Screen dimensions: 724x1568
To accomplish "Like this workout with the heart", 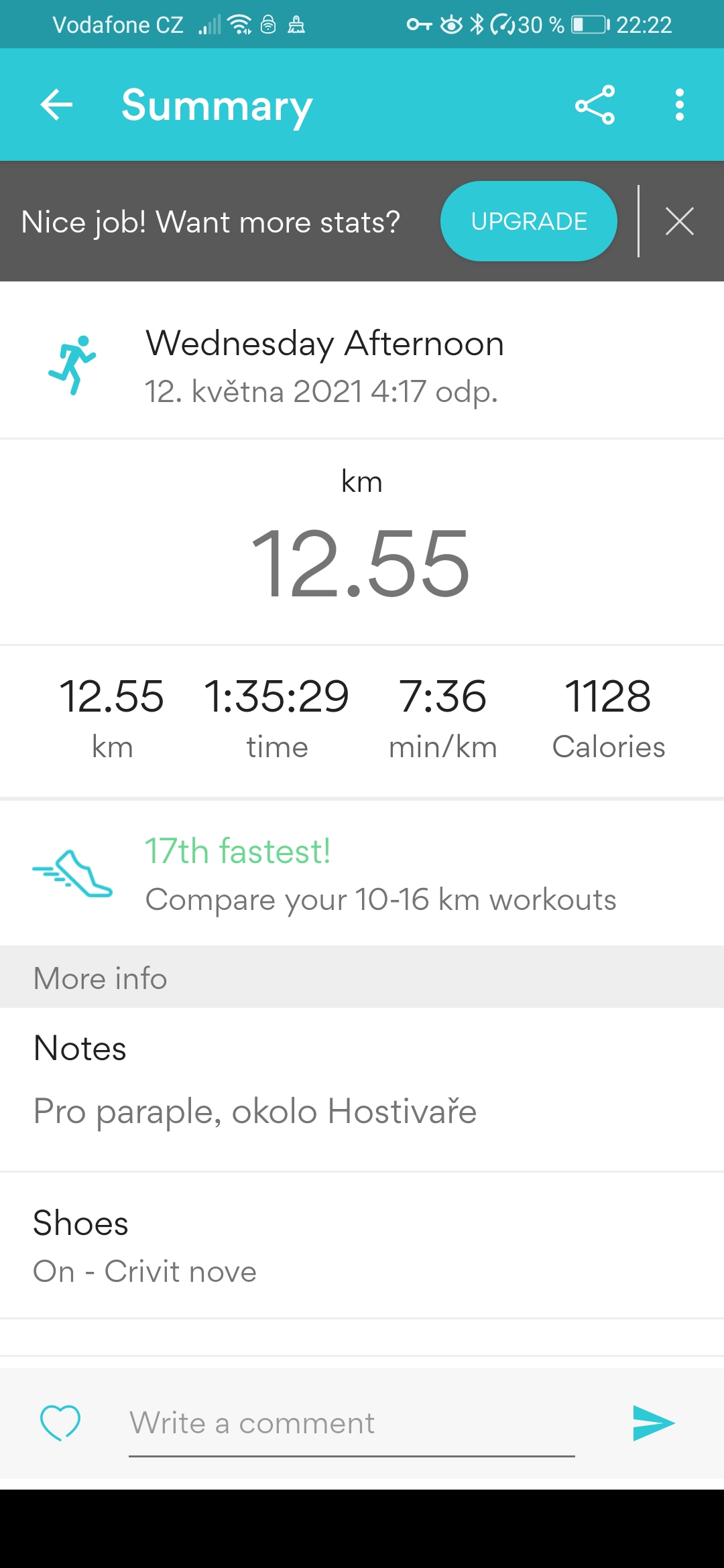I will tap(60, 1422).
